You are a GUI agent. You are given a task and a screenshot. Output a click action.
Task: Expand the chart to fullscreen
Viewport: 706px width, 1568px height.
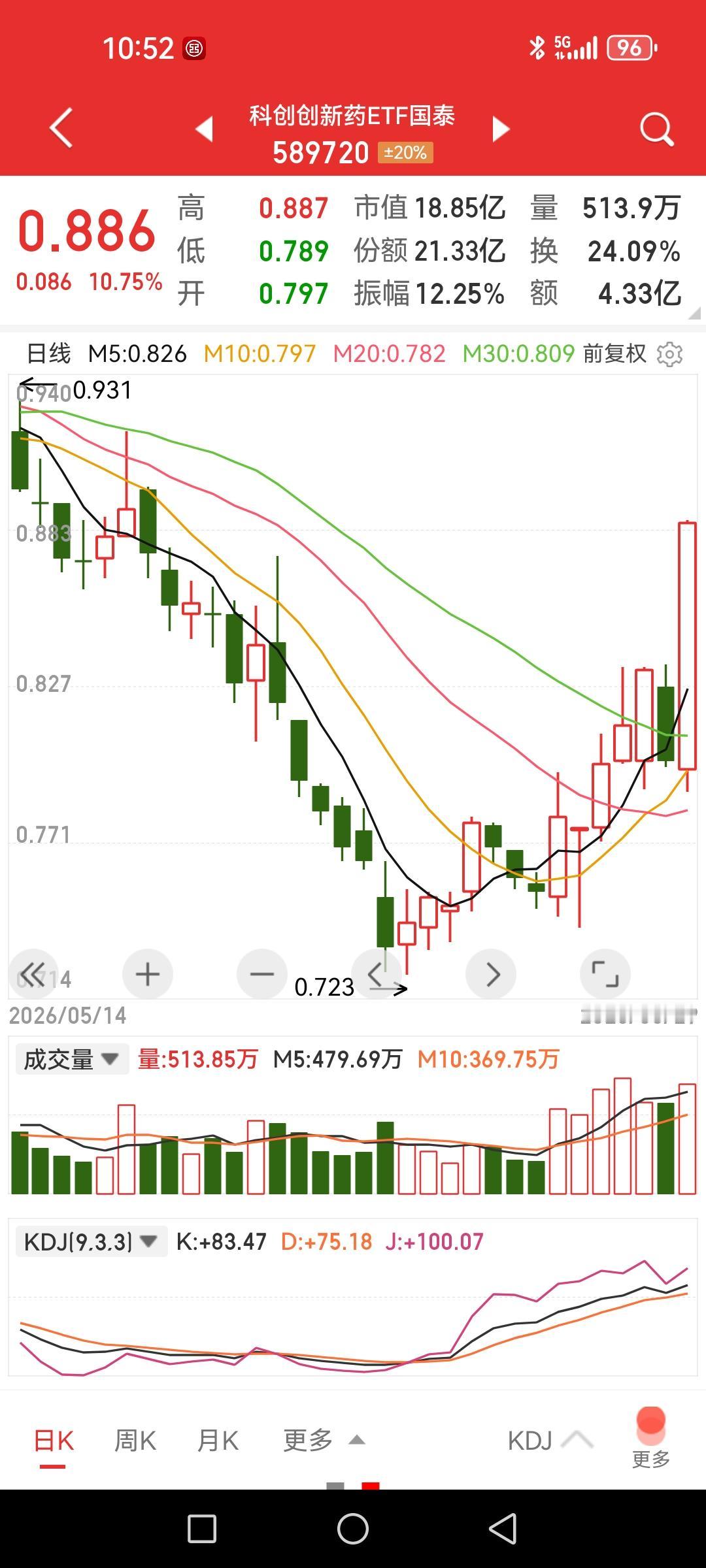pos(605,973)
